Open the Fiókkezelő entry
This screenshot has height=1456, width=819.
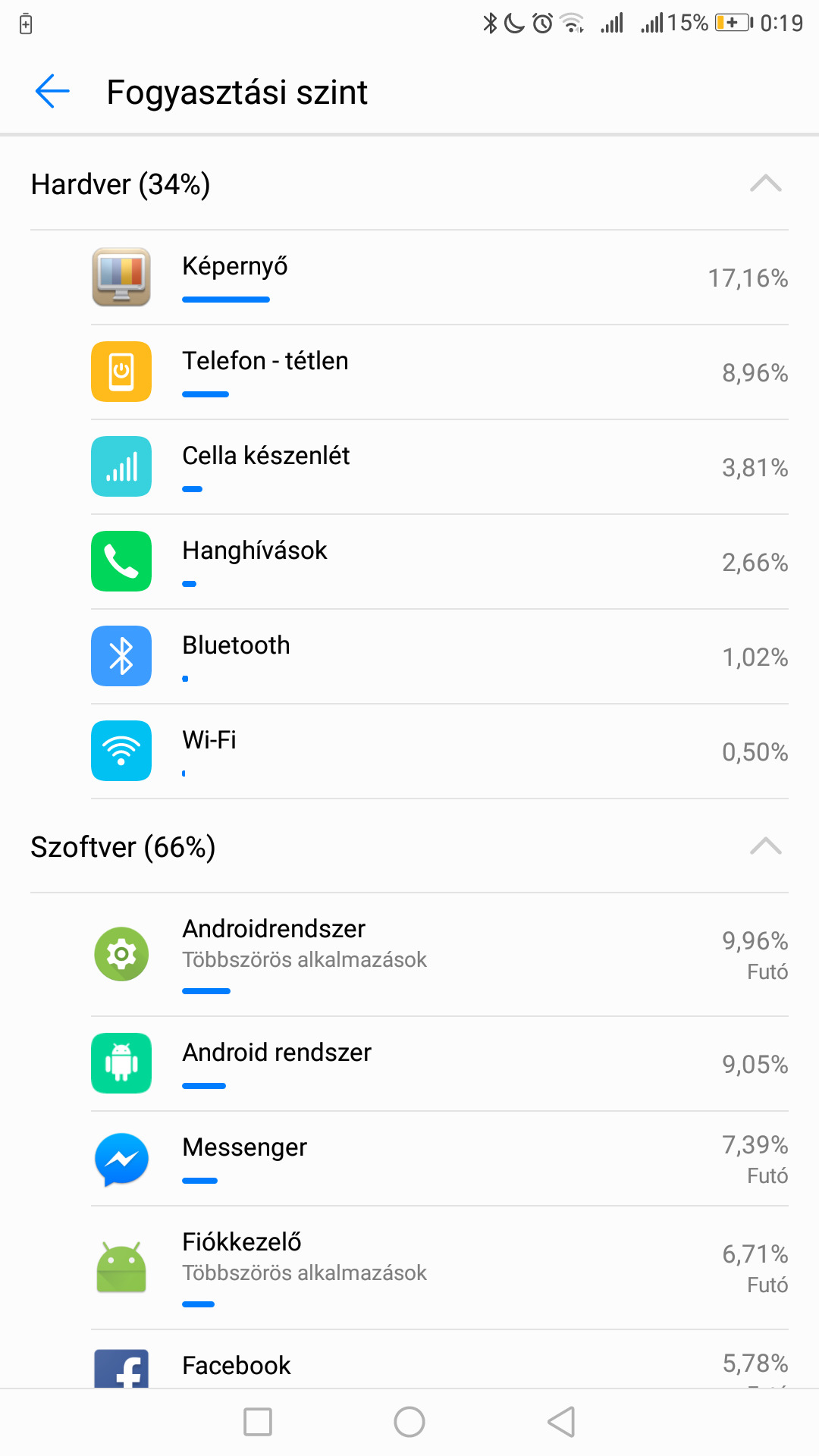(x=440, y=1268)
